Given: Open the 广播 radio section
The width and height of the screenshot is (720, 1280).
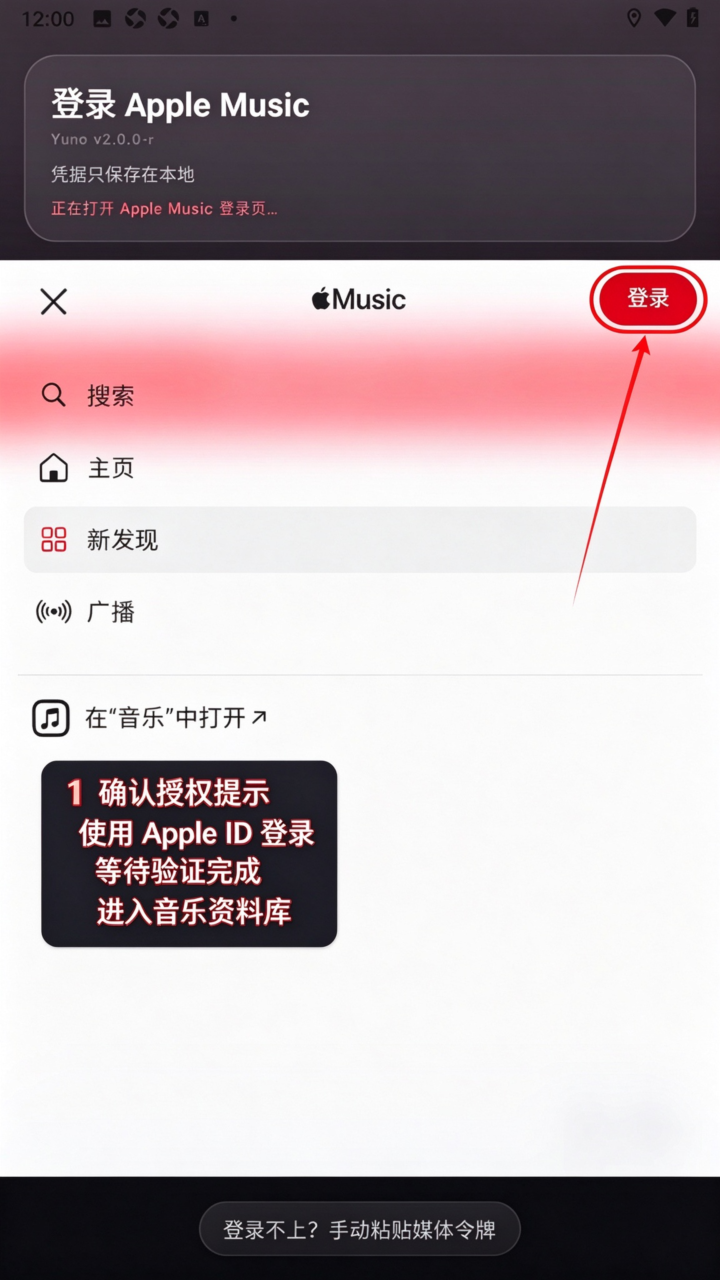Looking at the screenshot, I should tap(360, 612).
